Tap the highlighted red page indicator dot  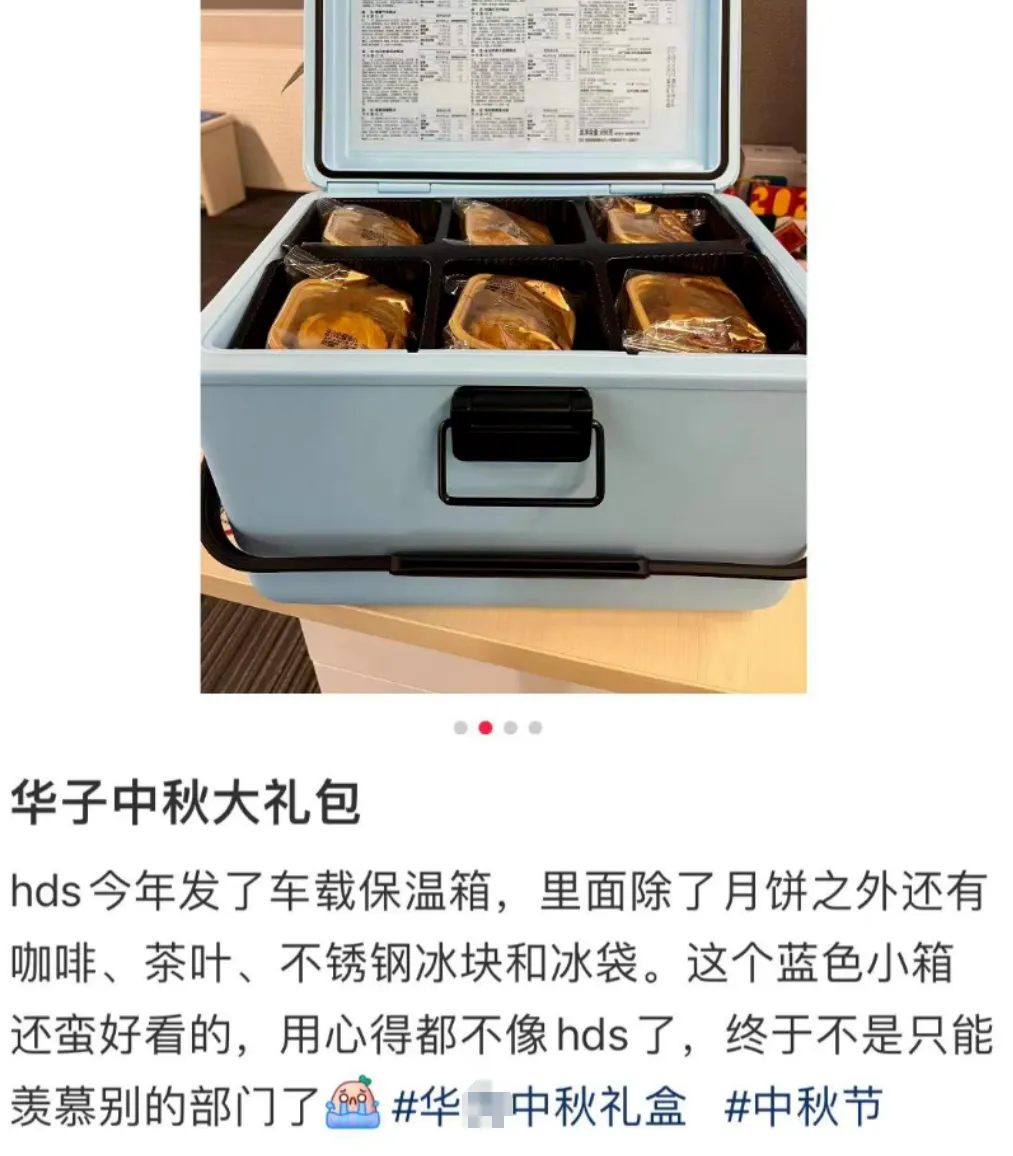pos(485,728)
